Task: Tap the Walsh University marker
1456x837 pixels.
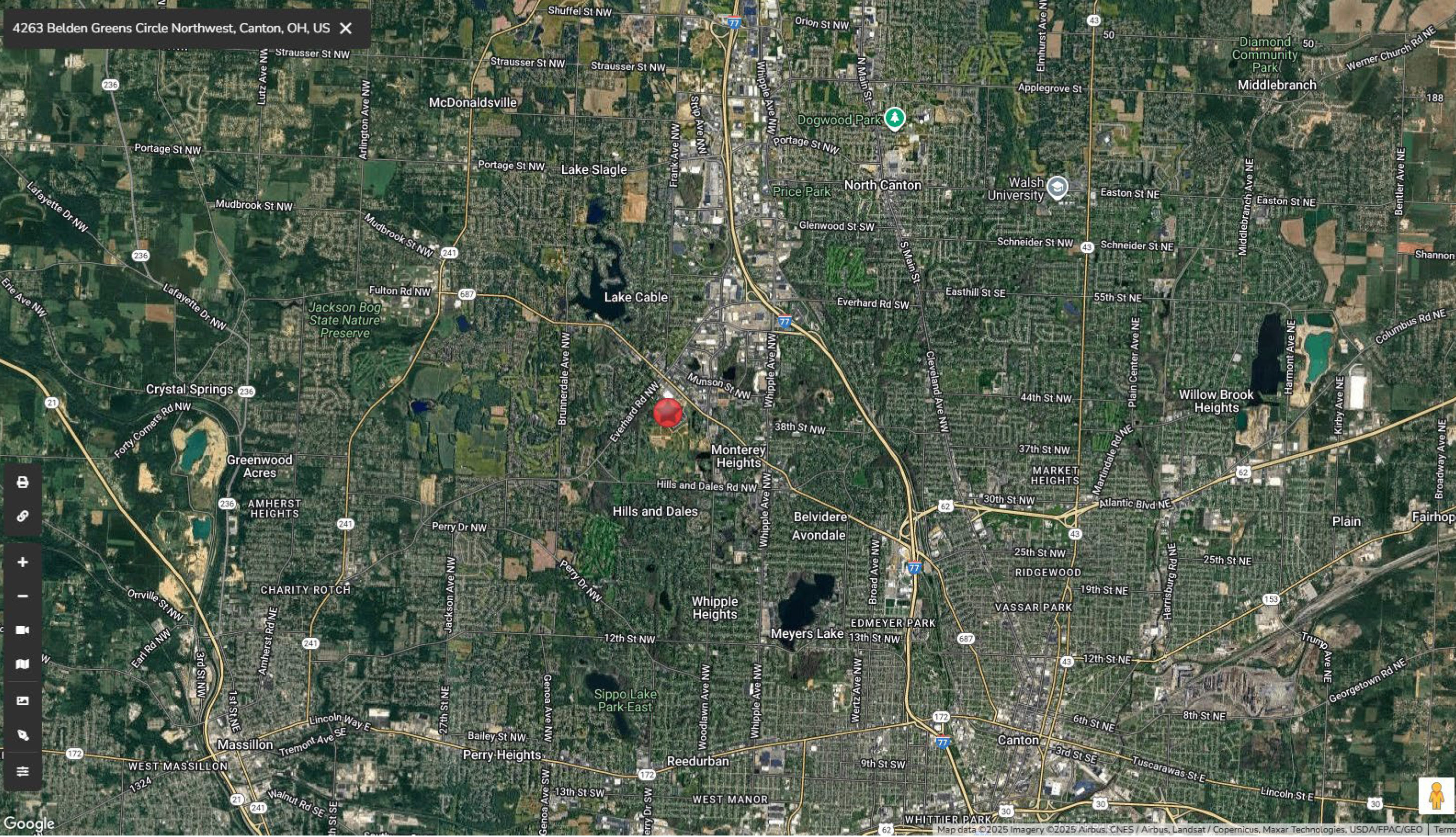Action: point(1056,187)
